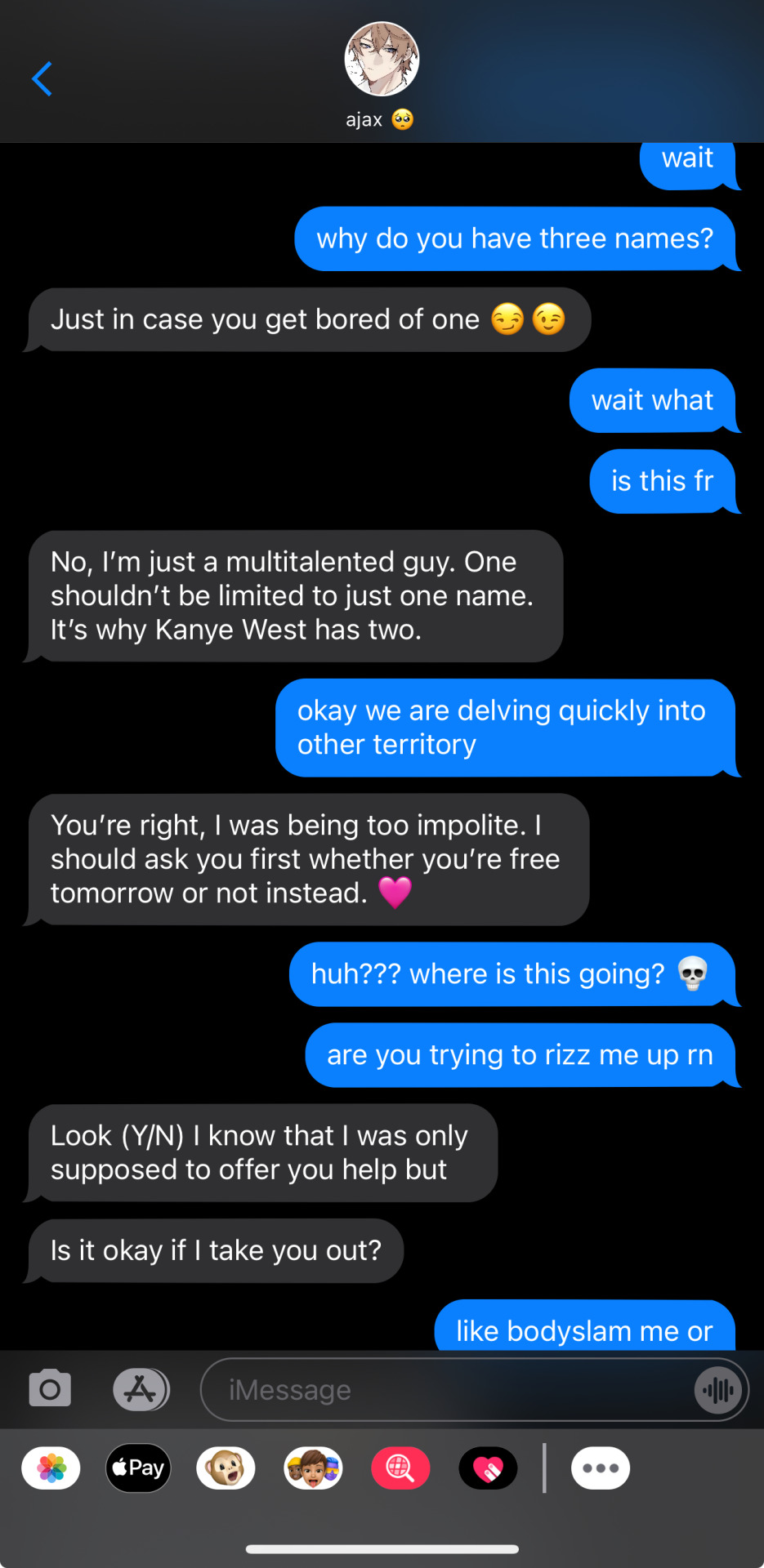Screen dimensions: 764x1568
Task: Open the Photos iMessage app
Action: tap(51, 1468)
